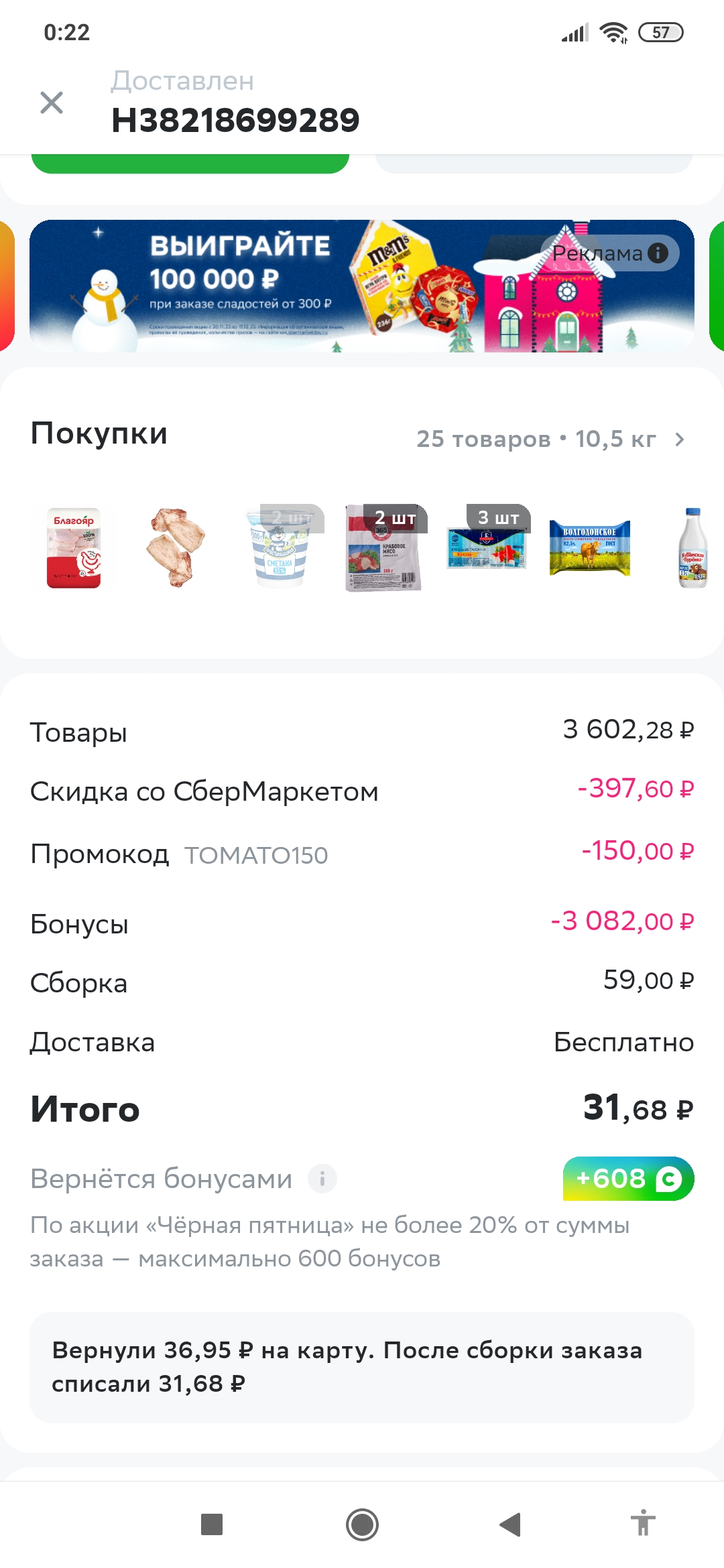Open the raw meat pieces product thumbnail
Image resolution: width=724 pixels, height=1568 pixels.
[176, 548]
